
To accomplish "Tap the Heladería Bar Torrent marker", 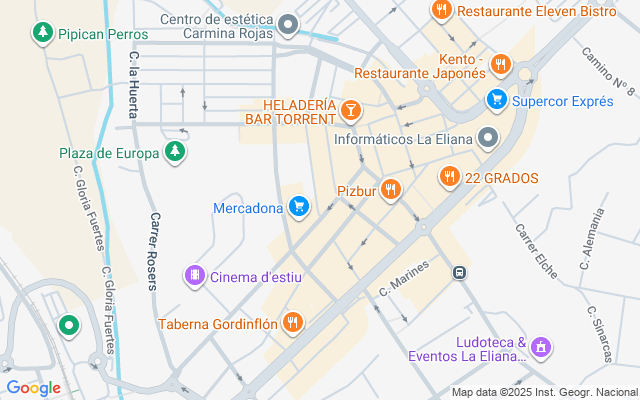I will point(350,109).
